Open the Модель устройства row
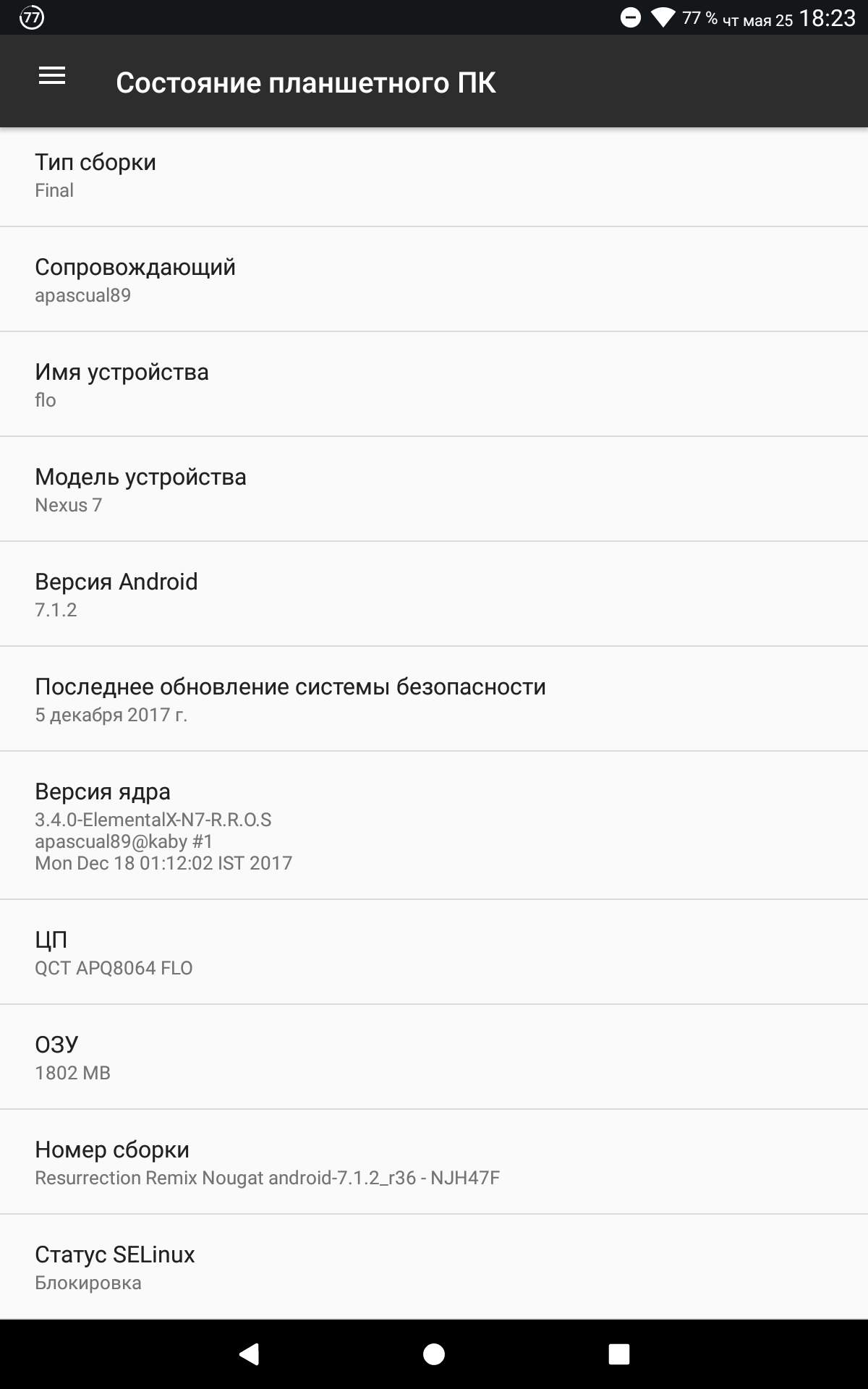868x1389 pixels. 434,489
